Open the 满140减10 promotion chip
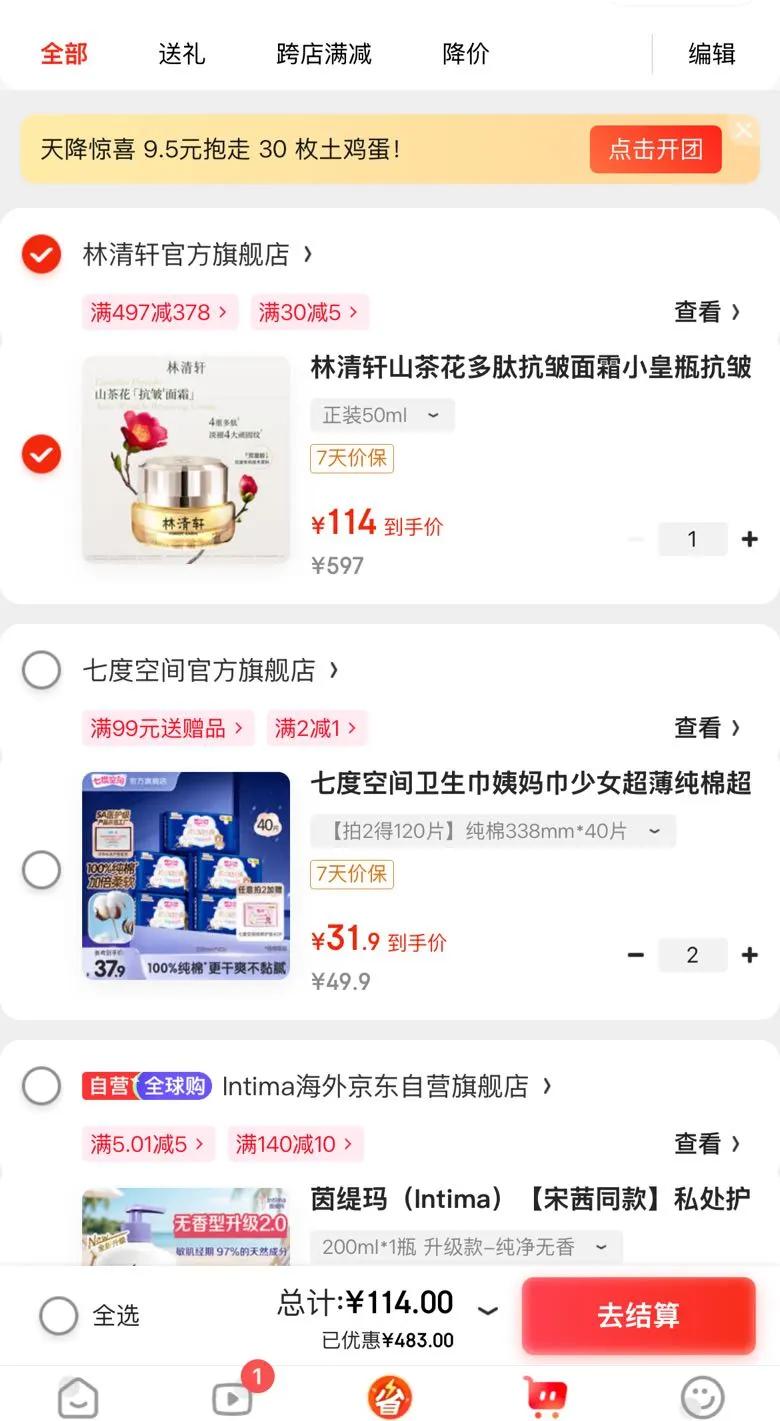 click(296, 1144)
